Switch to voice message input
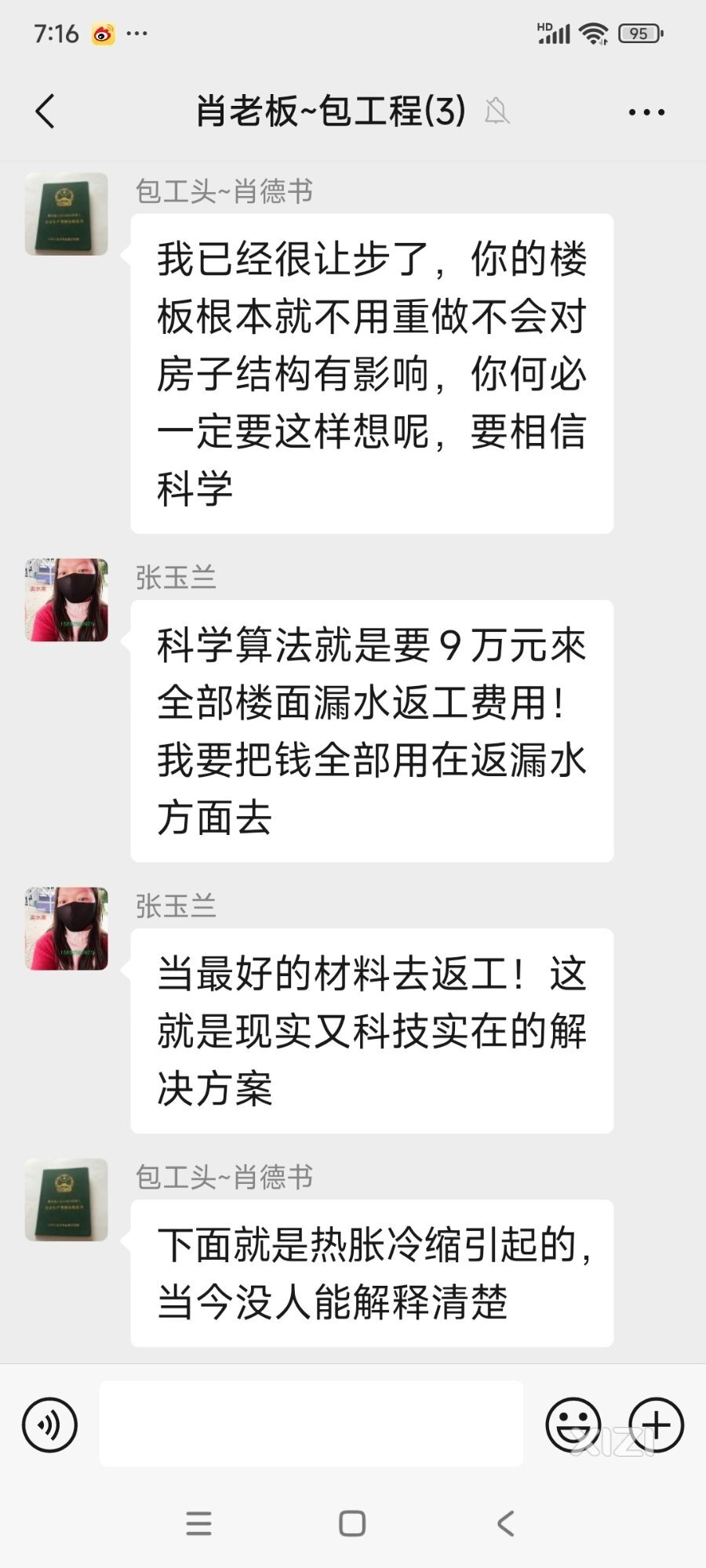 pyautogui.click(x=50, y=1425)
